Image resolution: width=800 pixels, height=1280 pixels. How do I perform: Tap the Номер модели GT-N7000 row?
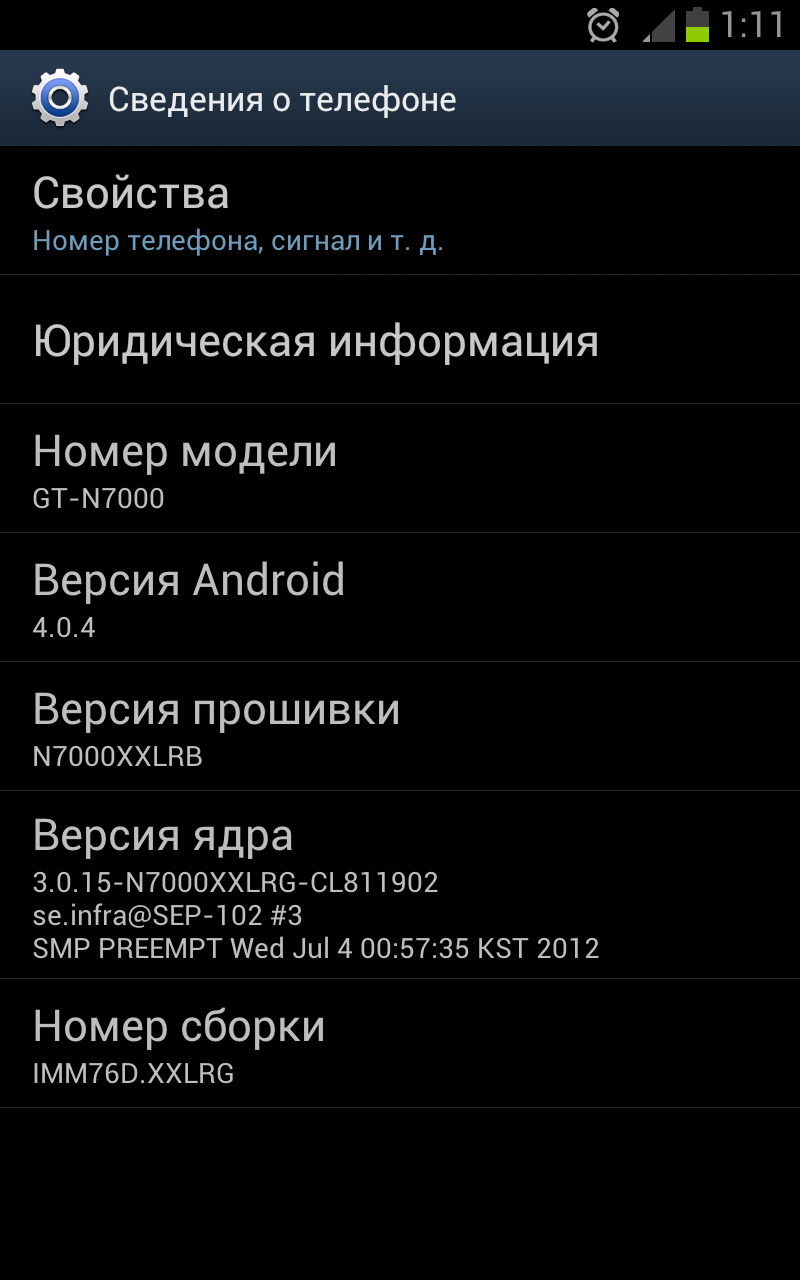pos(400,469)
